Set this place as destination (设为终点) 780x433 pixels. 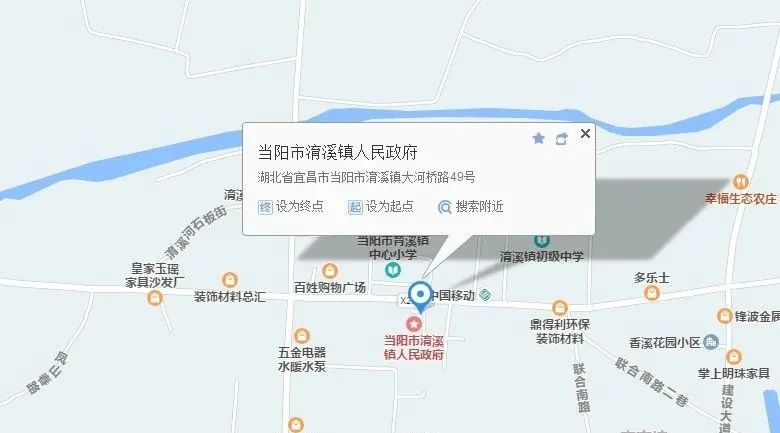[x=288, y=207]
